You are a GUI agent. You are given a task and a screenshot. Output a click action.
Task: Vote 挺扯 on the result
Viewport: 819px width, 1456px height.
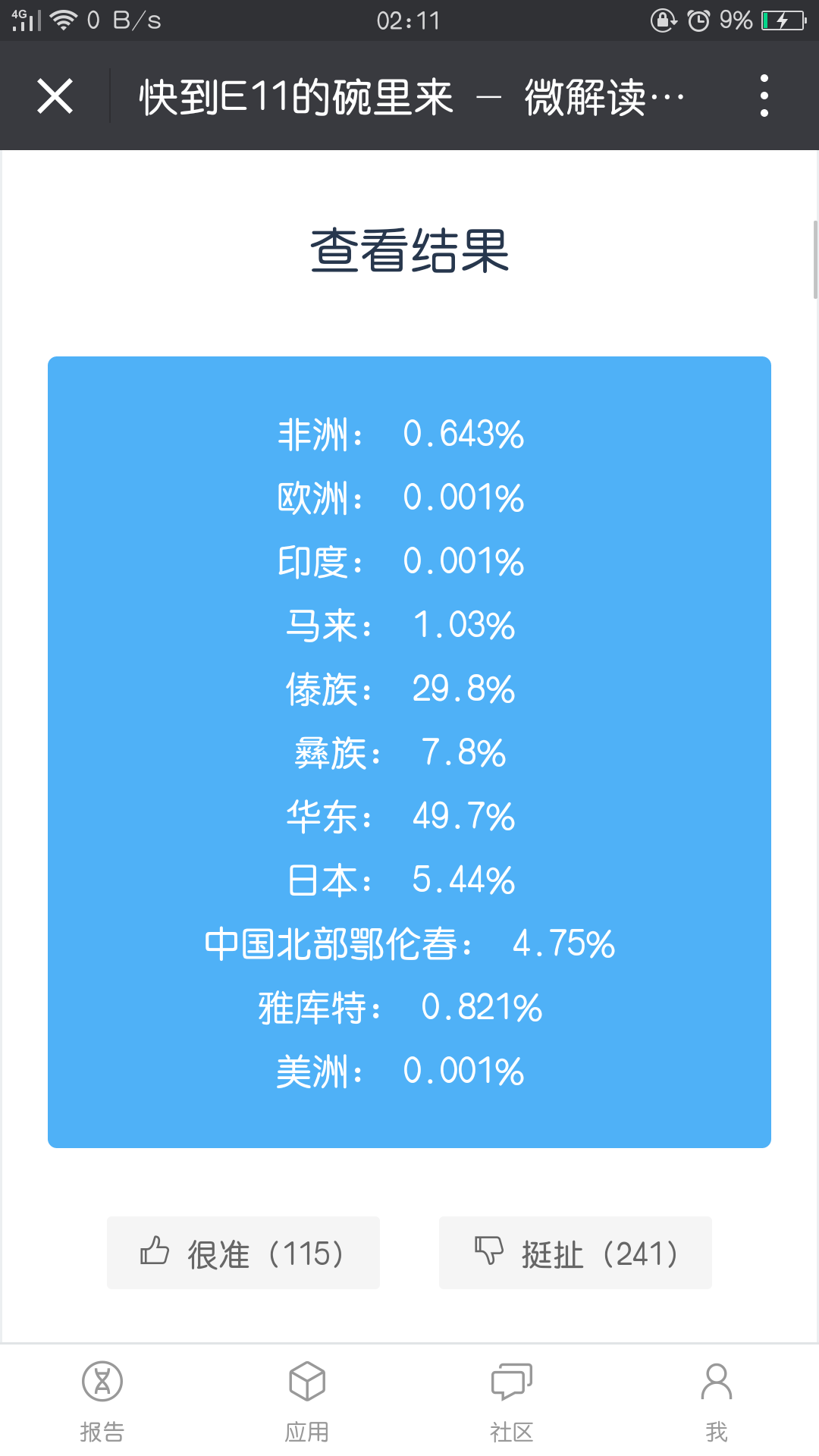[576, 1253]
